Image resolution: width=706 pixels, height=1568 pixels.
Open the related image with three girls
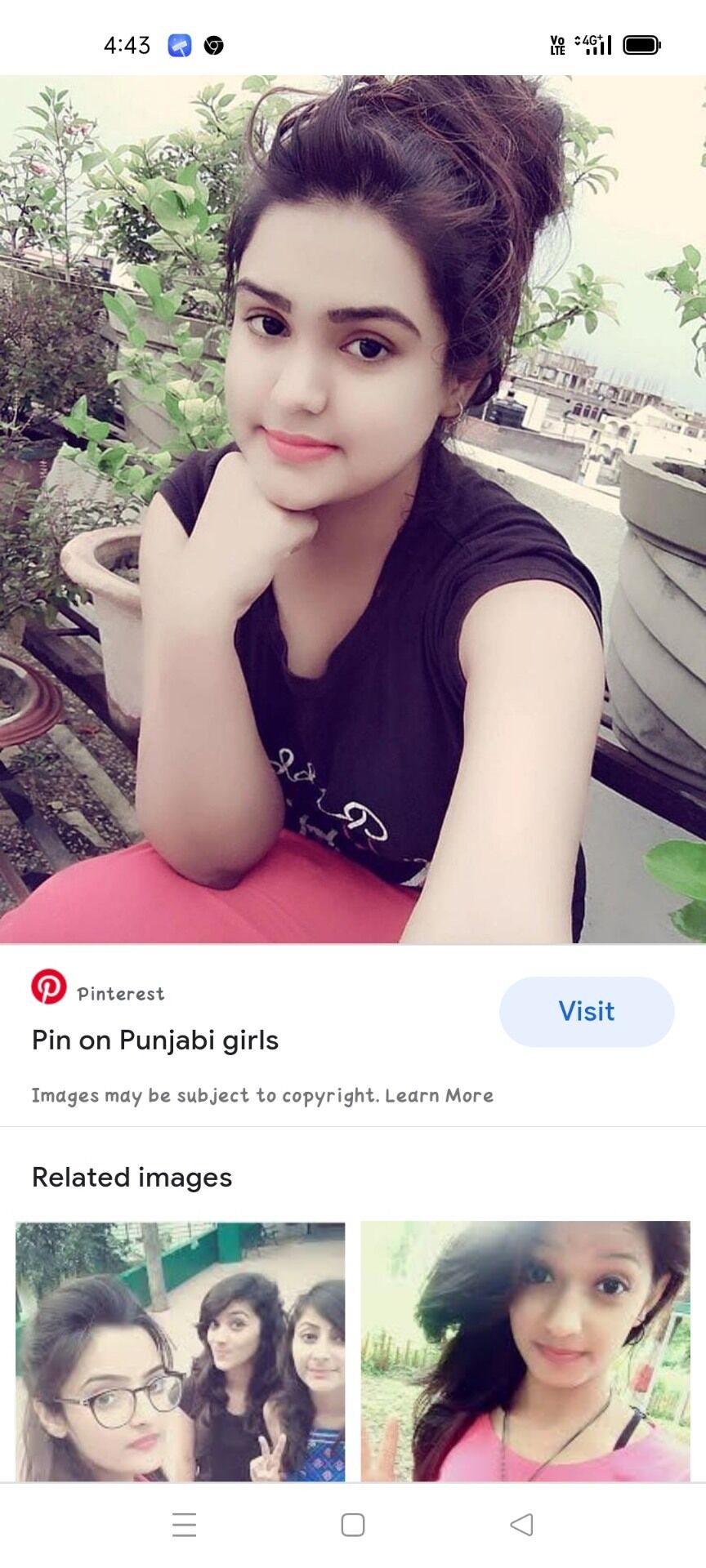tap(181, 1351)
